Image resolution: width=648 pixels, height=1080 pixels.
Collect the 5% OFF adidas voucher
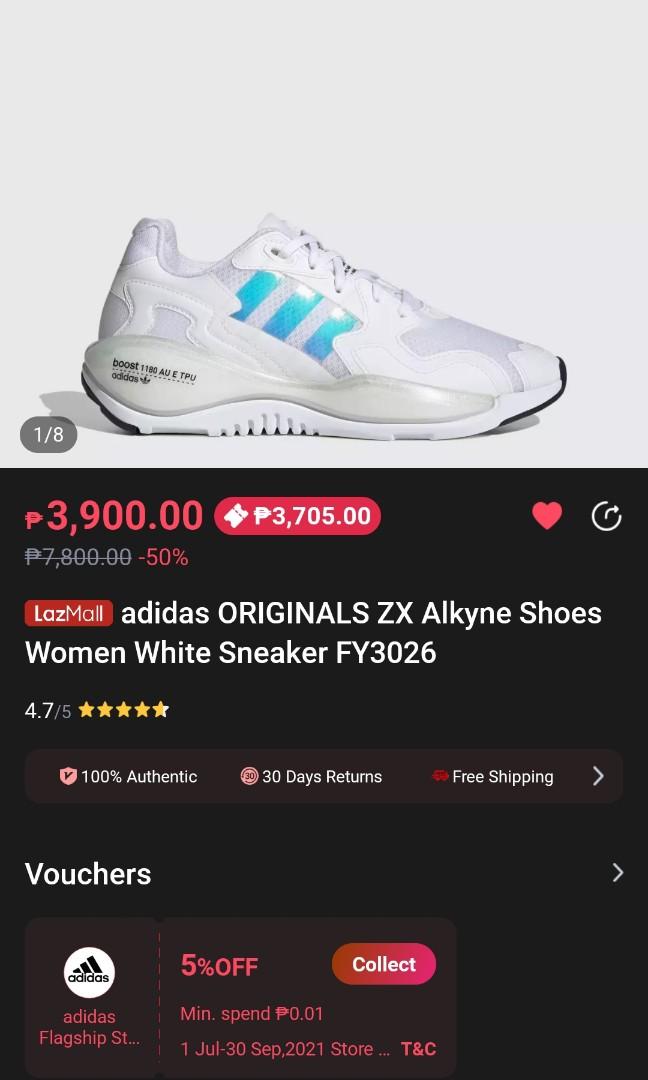point(384,964)
